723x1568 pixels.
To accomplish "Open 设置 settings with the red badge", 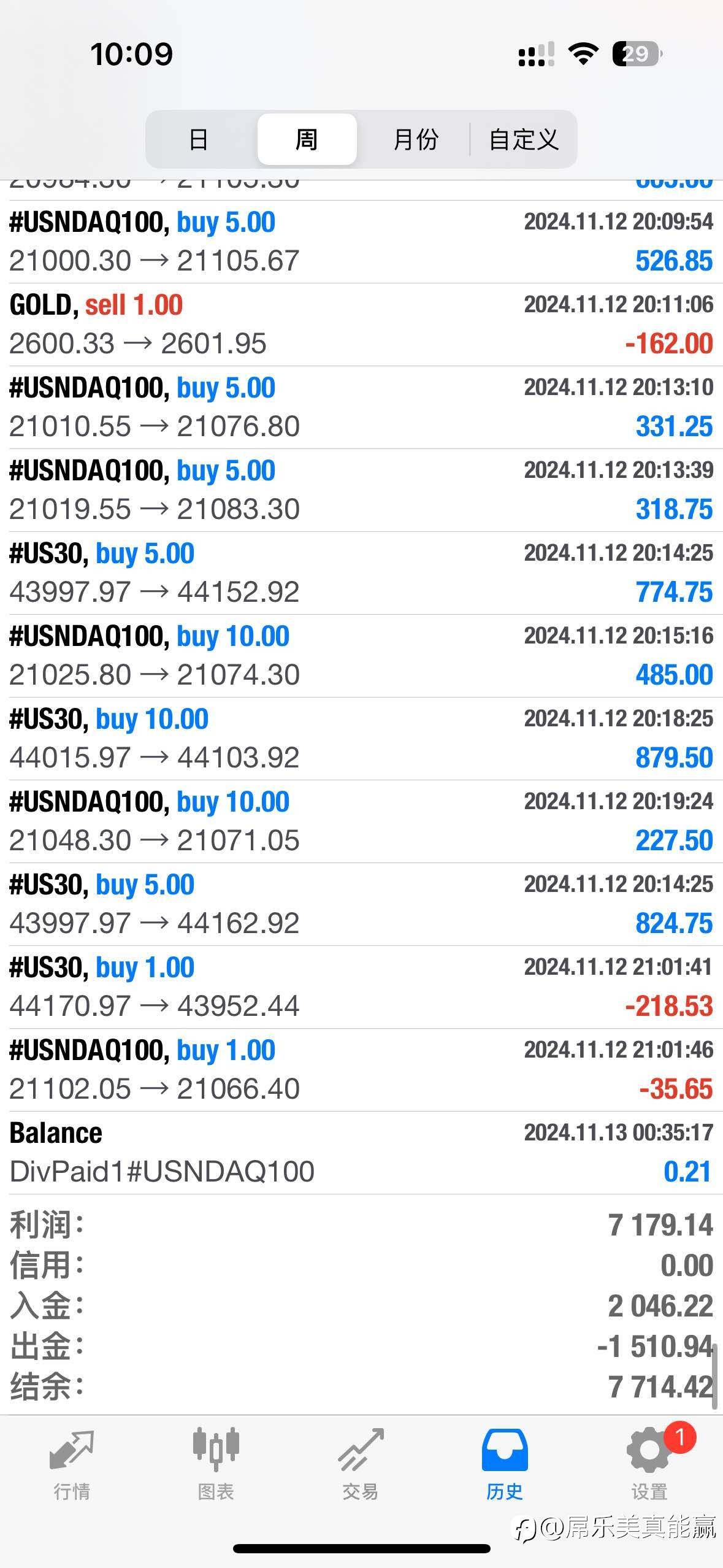I will tap(649, 1464).
